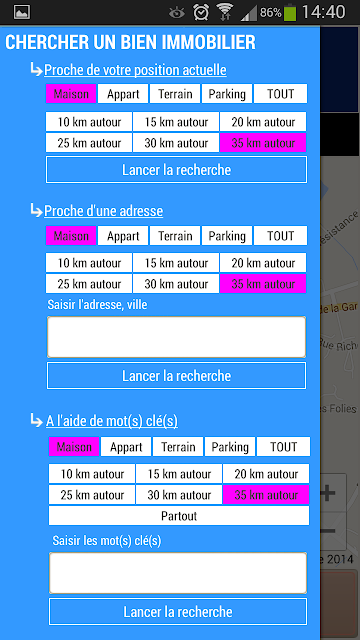This screenshot has height=640, width=360.
Task: Select Appart under Proche de votre position actuelle
Action: (x=123, y=94)
